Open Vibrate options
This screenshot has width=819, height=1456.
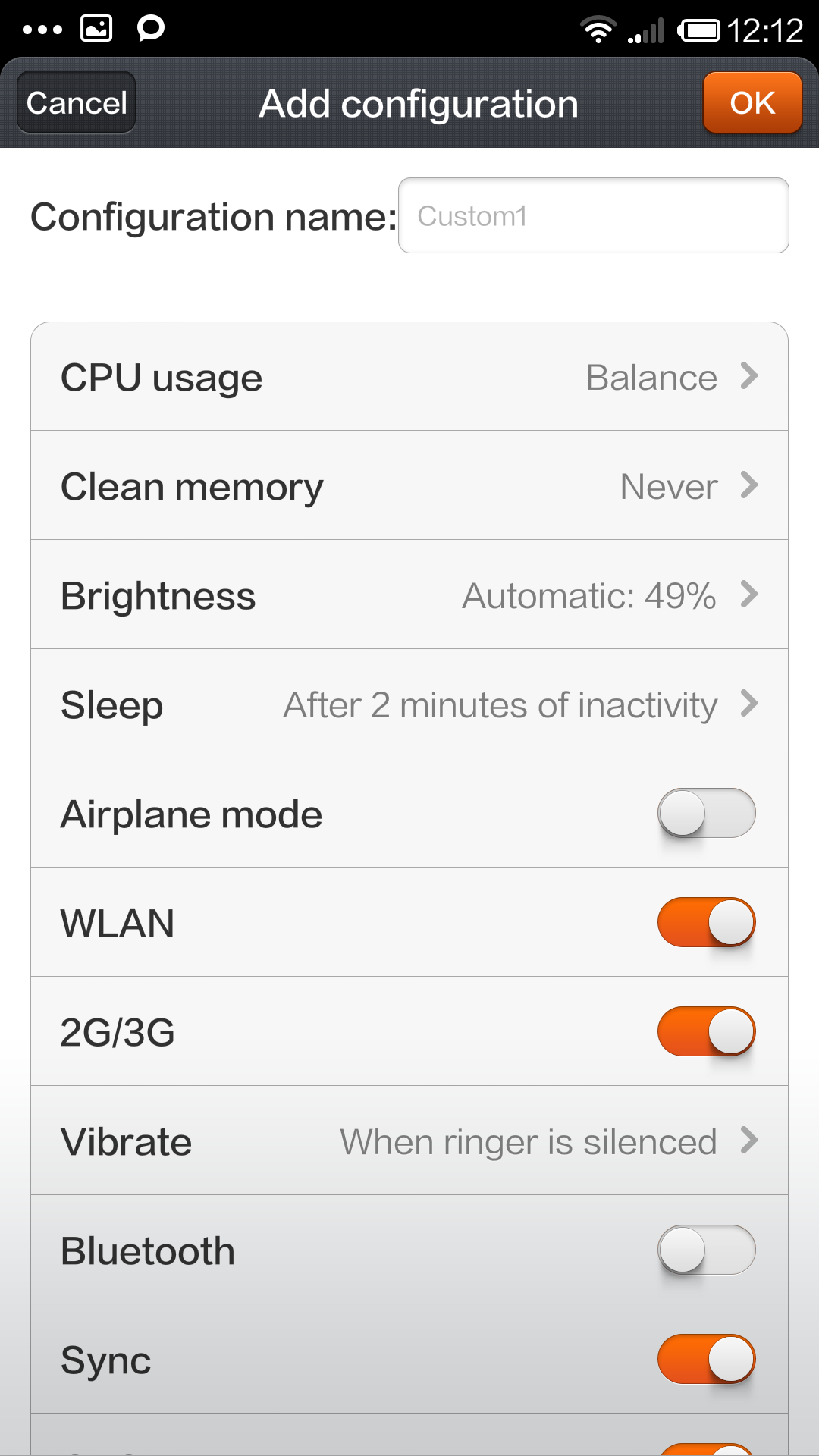(409, 1141)
